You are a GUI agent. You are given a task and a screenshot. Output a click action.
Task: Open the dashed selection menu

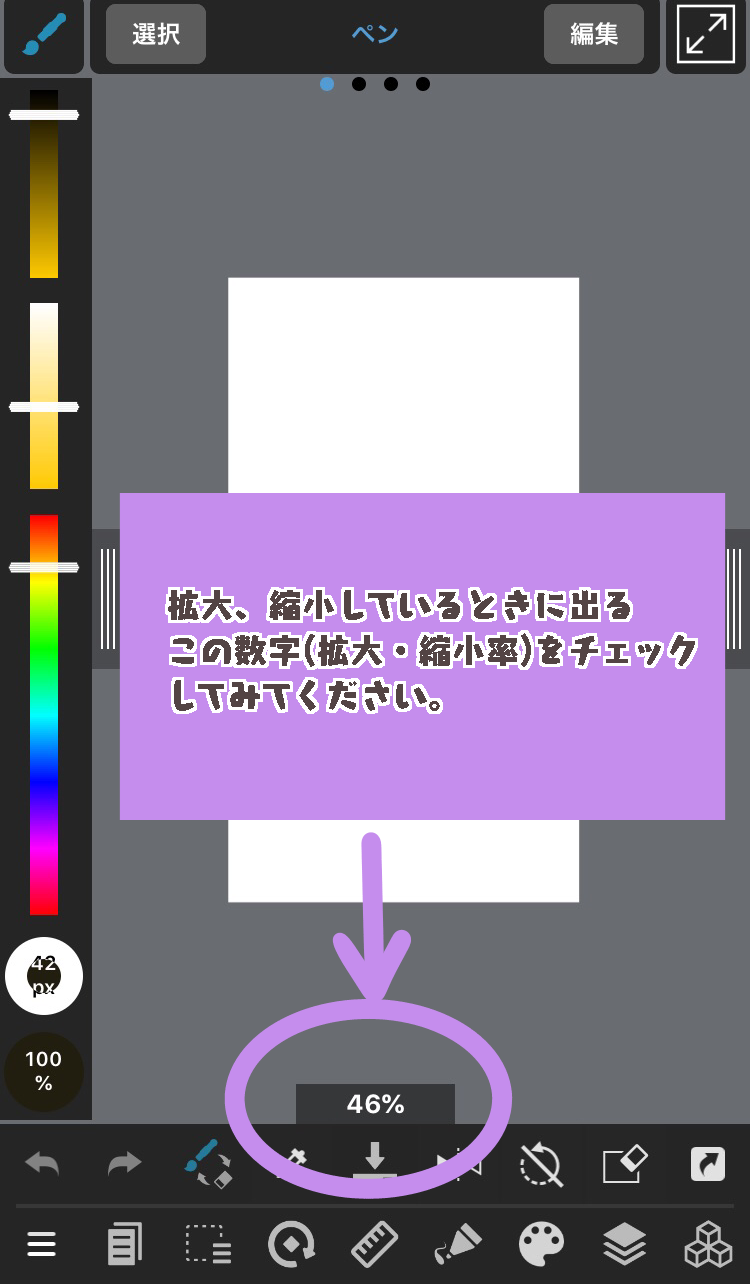click(x=208, y=1245)
